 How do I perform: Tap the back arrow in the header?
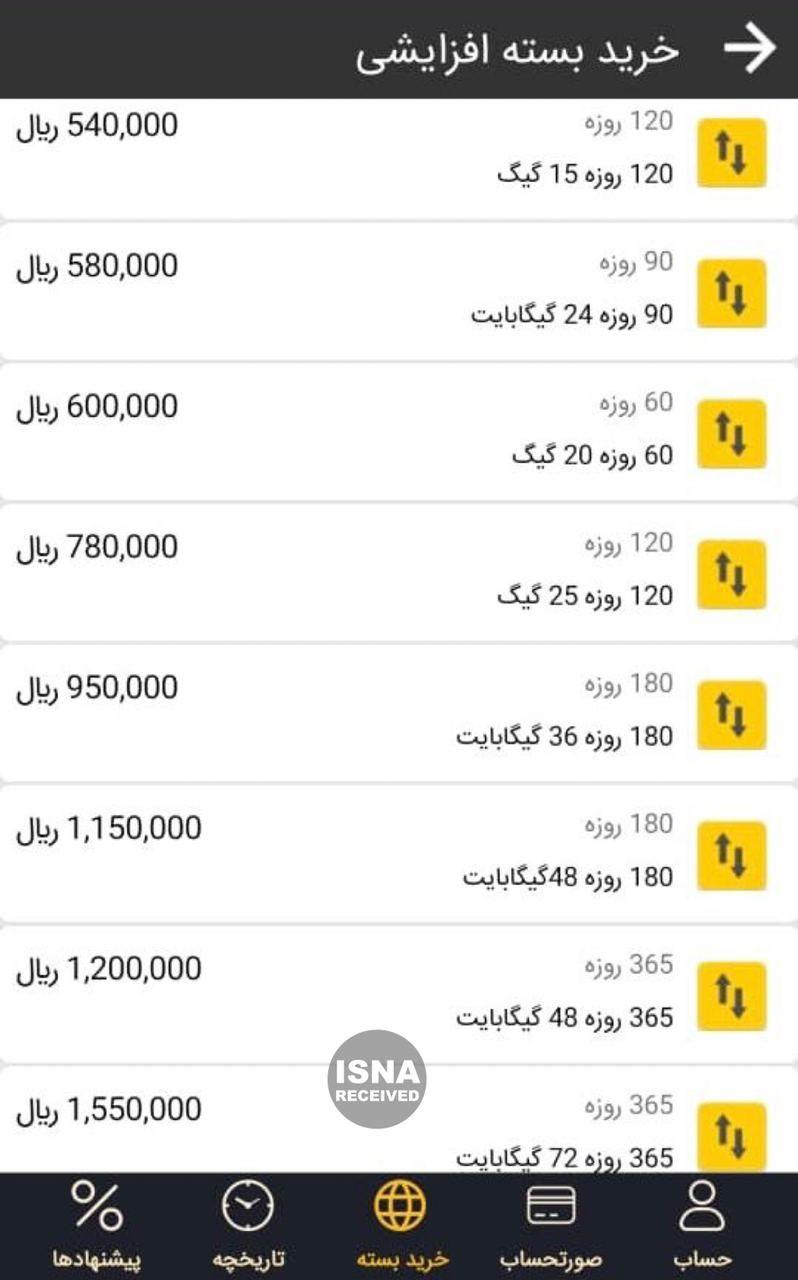(x=752, y=46)
